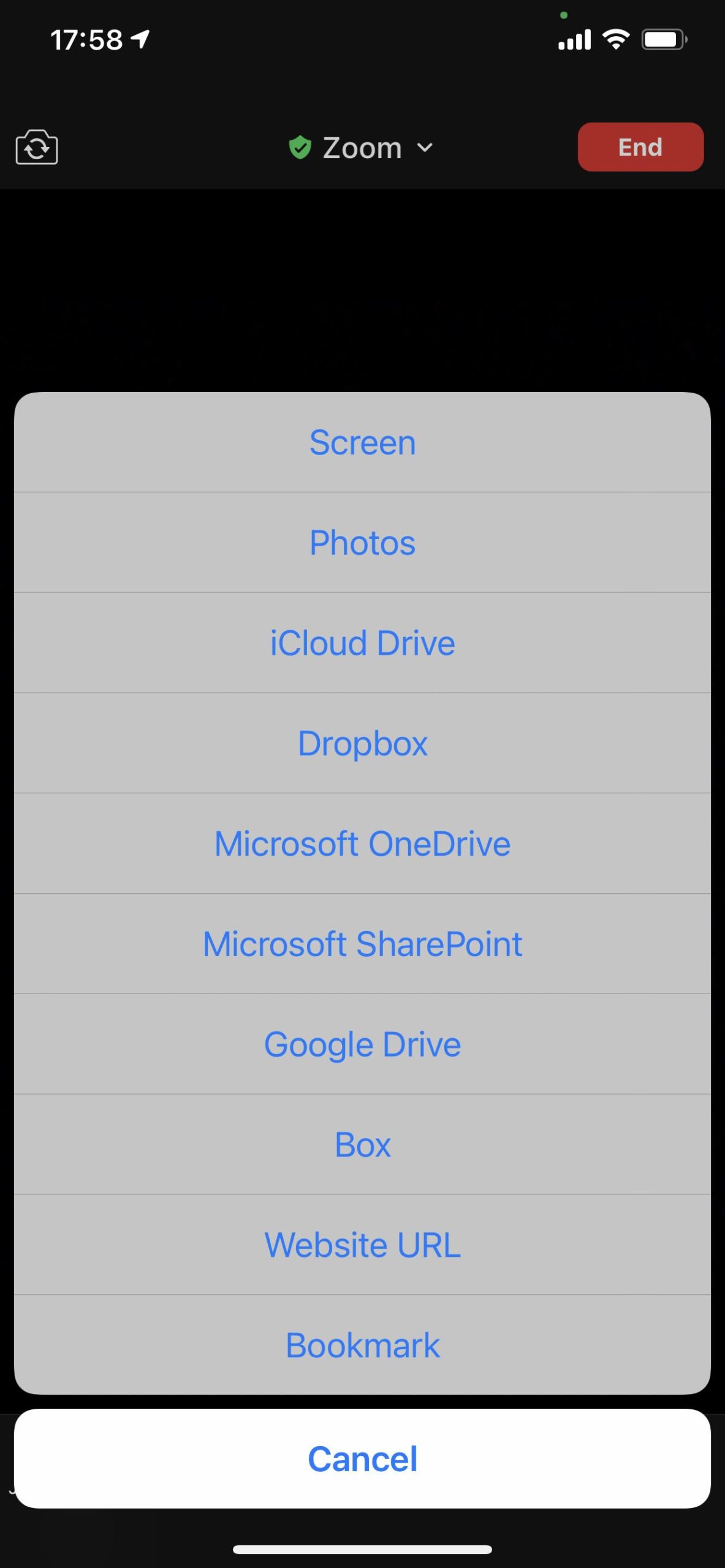Expand the Zoom meeting info dropdown
725x1568 pixels.
point(362,148)
